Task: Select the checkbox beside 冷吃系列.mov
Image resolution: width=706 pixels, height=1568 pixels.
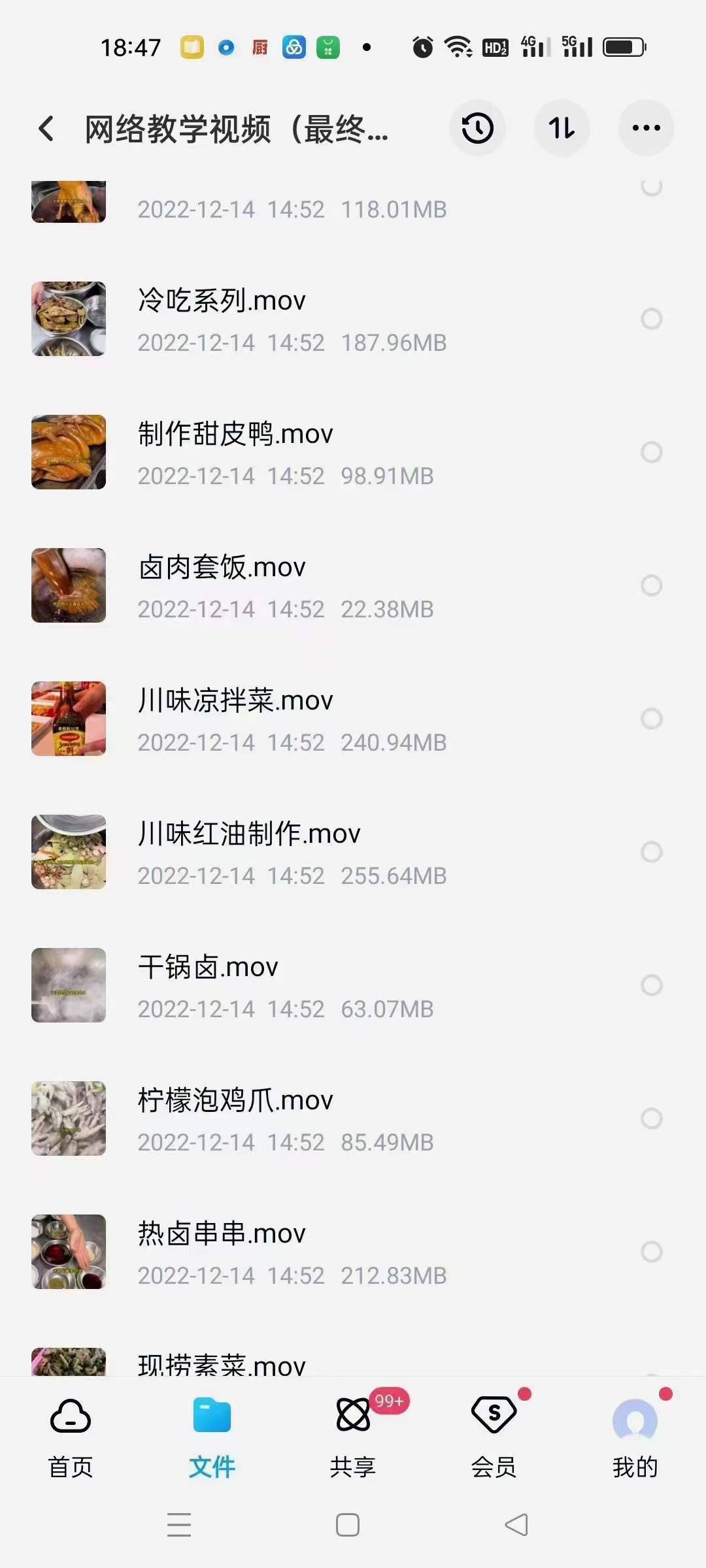Action: coord(650,318)
